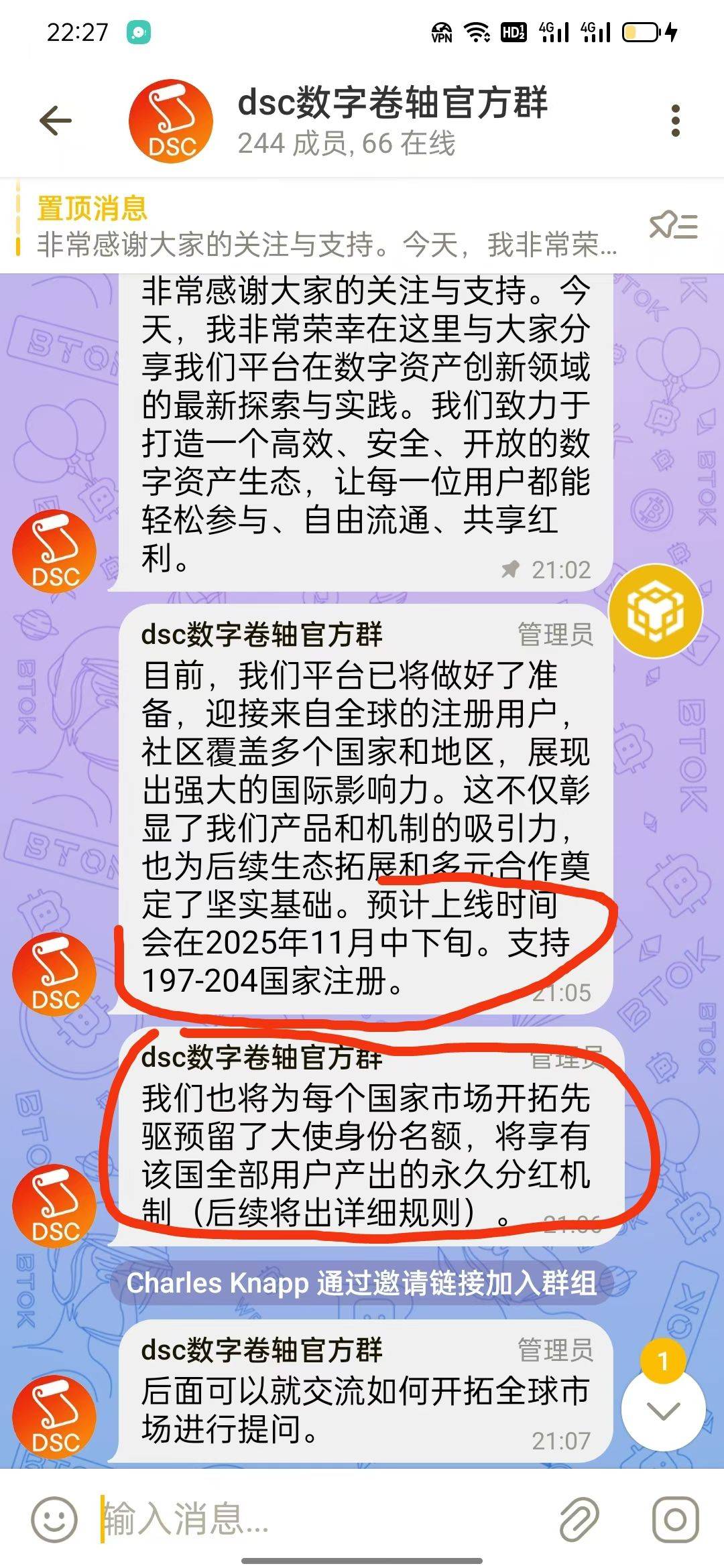Go back with the top-left arrow
The image size is (724, 1568).
[56, 121]
